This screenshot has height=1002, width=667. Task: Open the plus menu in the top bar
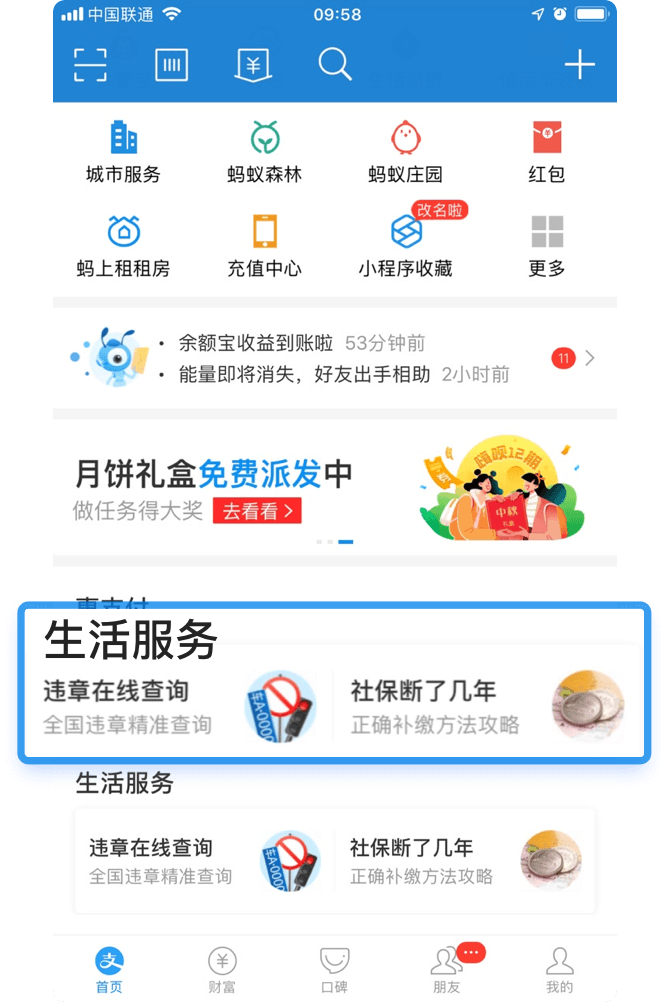coord(579,66)
